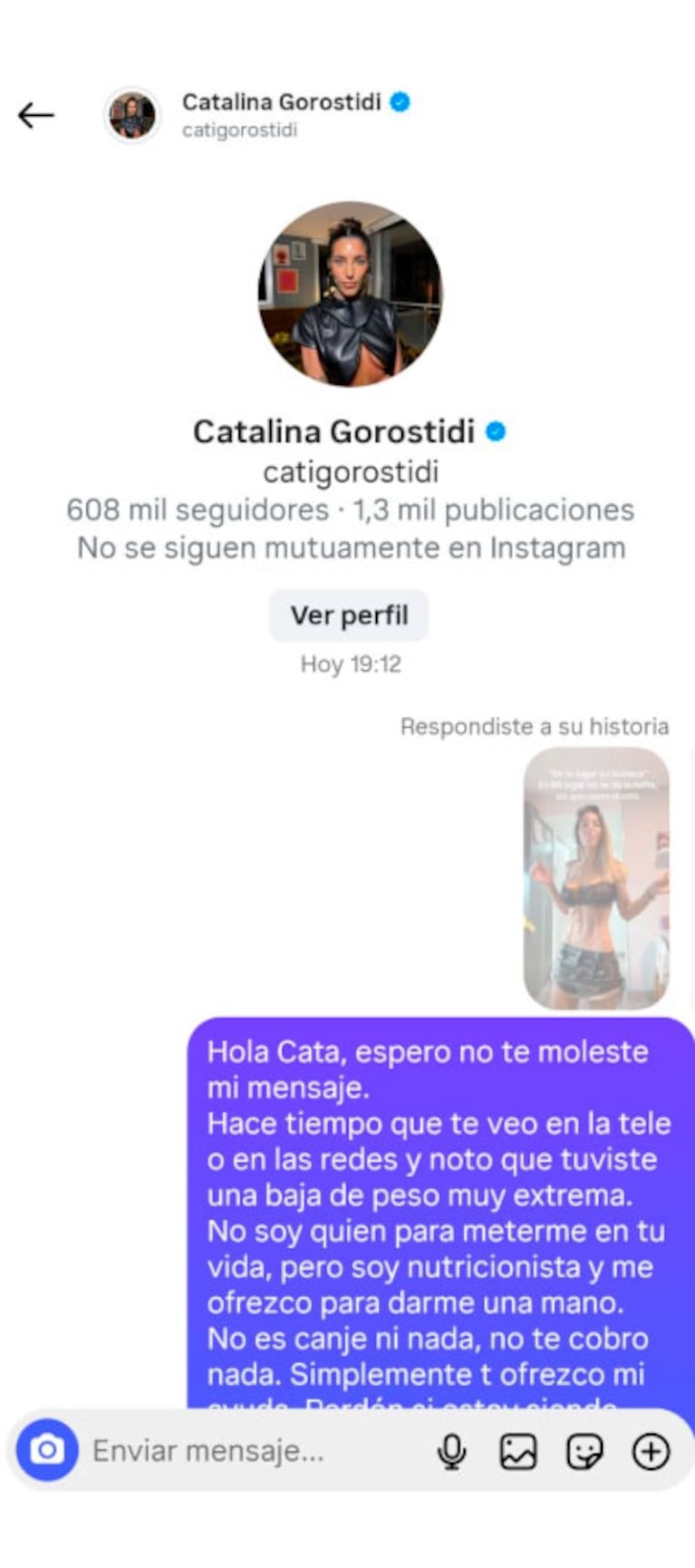The image size is (695, 1568).
Task: Select the microphone icon to record voice message
Action: [x=450, y=1450]
